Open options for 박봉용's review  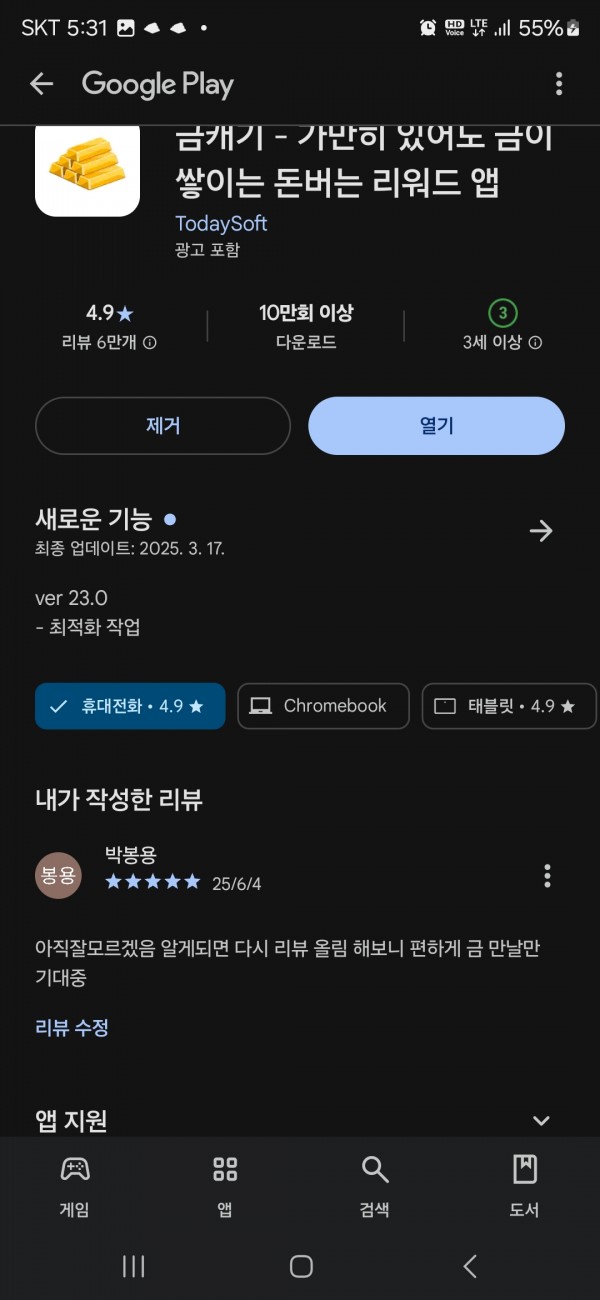[x=547, y=876]
